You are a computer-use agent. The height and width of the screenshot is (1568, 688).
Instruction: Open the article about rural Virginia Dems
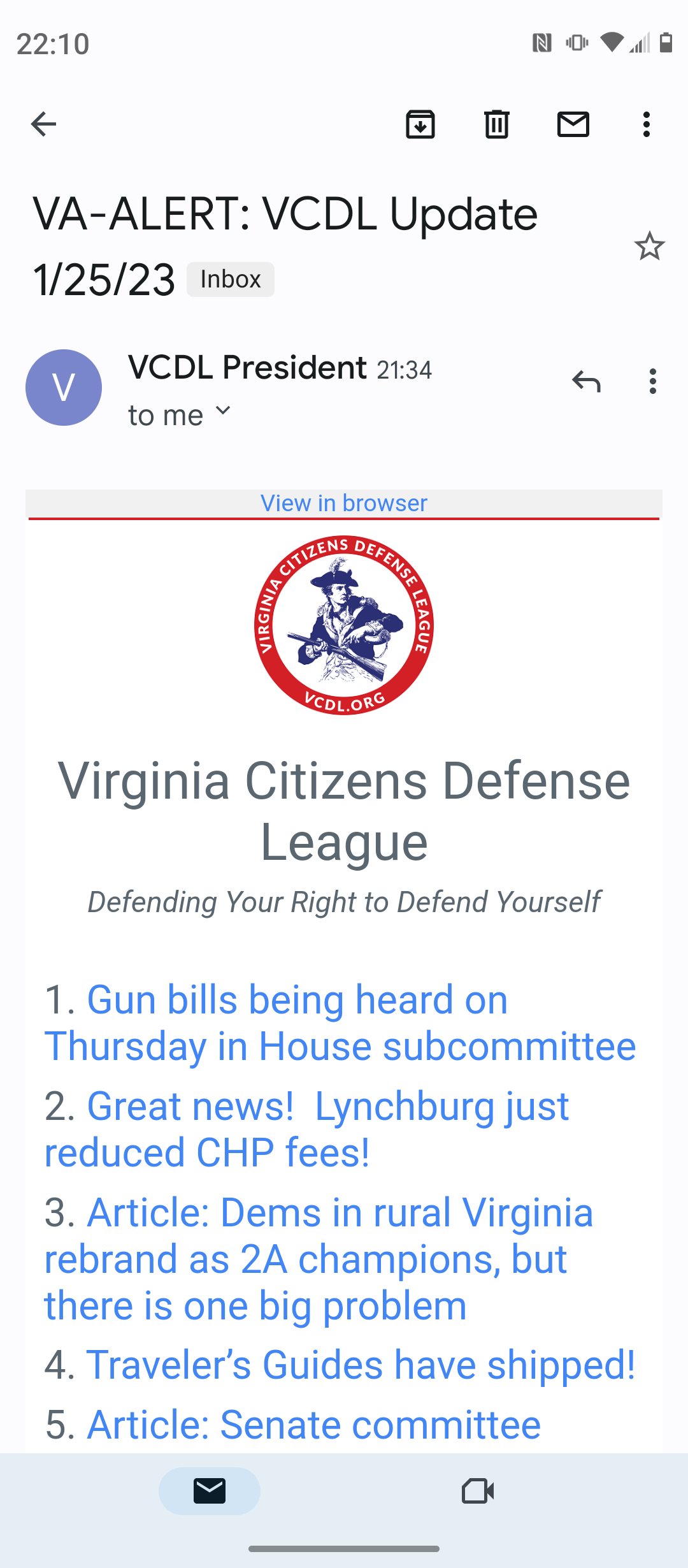tap(319, 1259)
